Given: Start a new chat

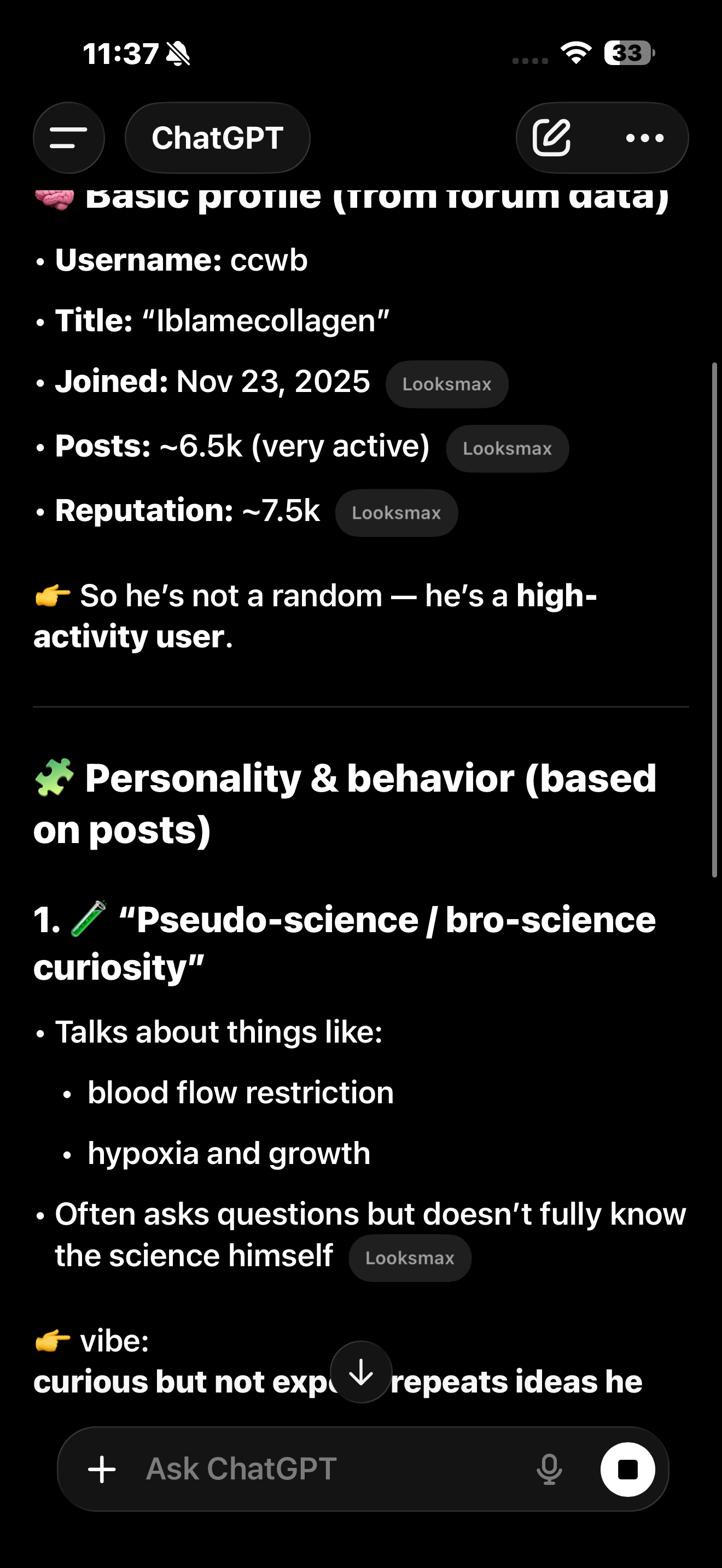Looking at the screenshot, I should 551,138.
